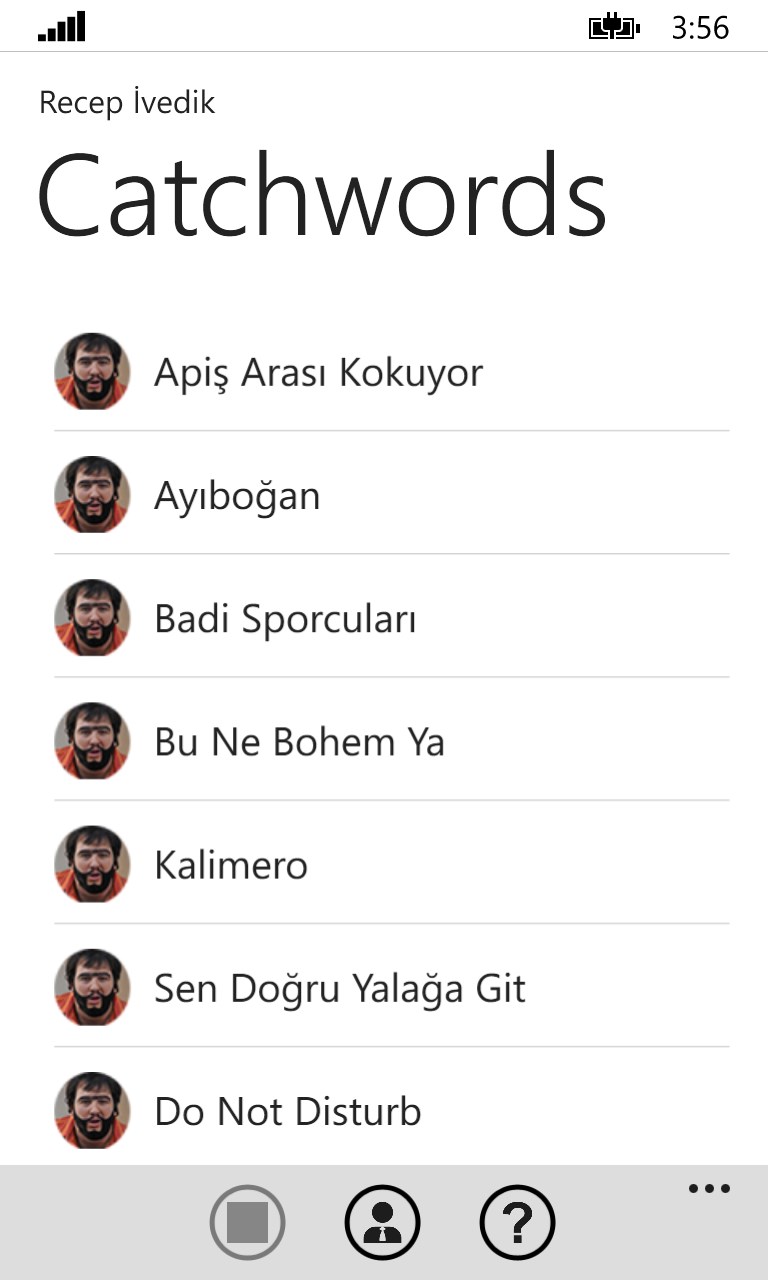Screen dimensions: 768x1280
Task: Play the Apiş Arası Kokuyor catchword
Action: [318, 373]
